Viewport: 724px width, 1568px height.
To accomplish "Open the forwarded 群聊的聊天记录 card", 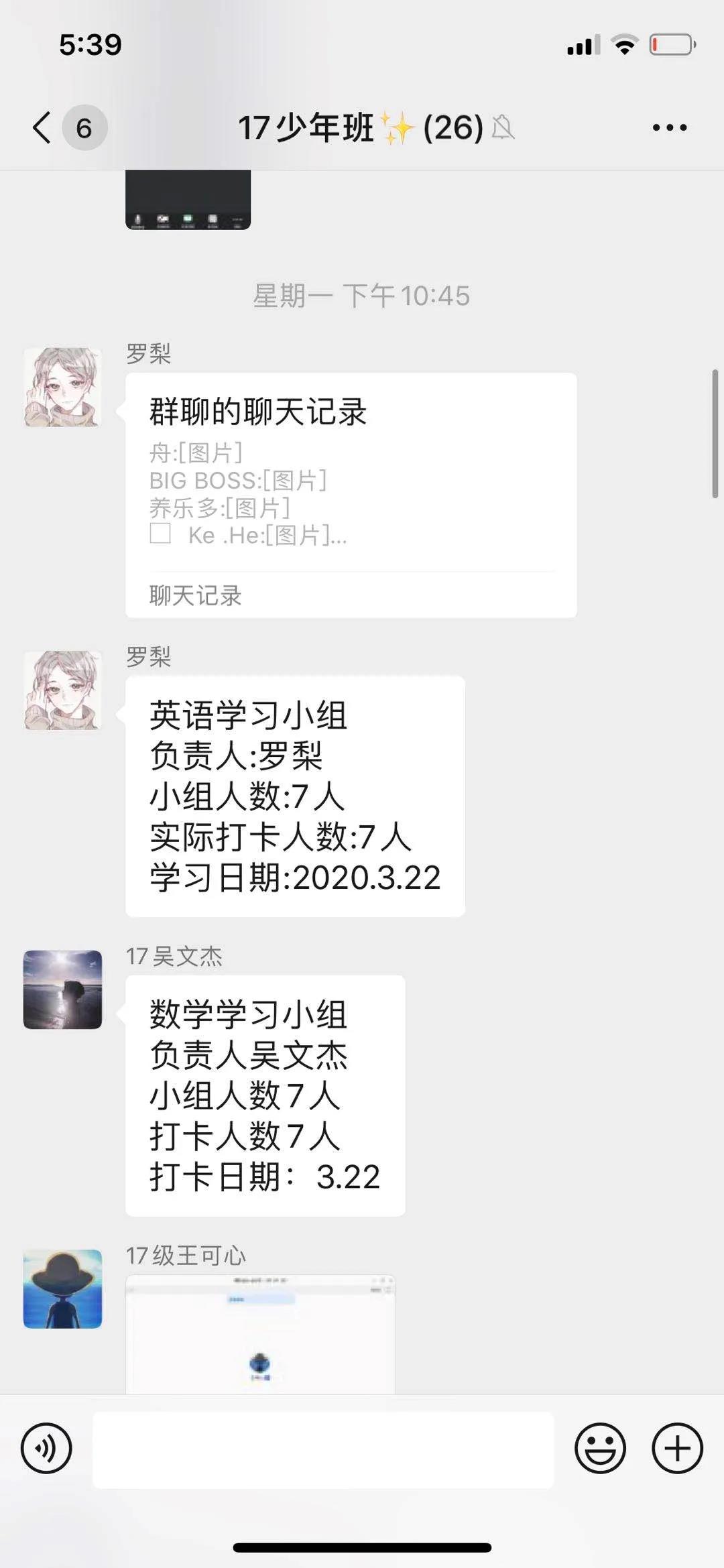I will pyautogui.click(x=351, y=495).
